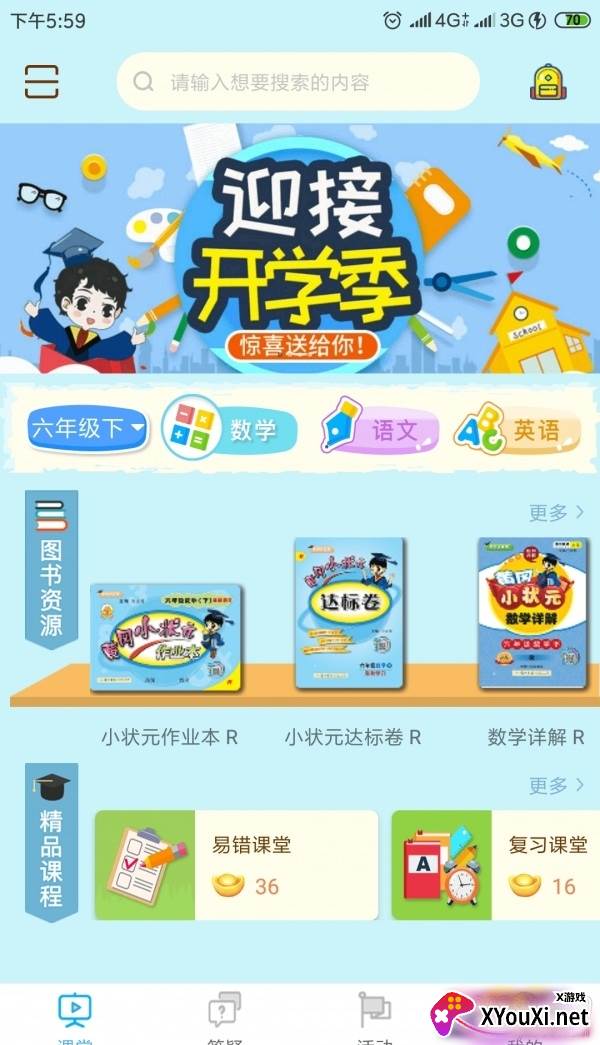Image resolution: width=600 pixels, height=1045 pixels.
Task: Select the 数学 subject
Action: click(x=231, y=430)
